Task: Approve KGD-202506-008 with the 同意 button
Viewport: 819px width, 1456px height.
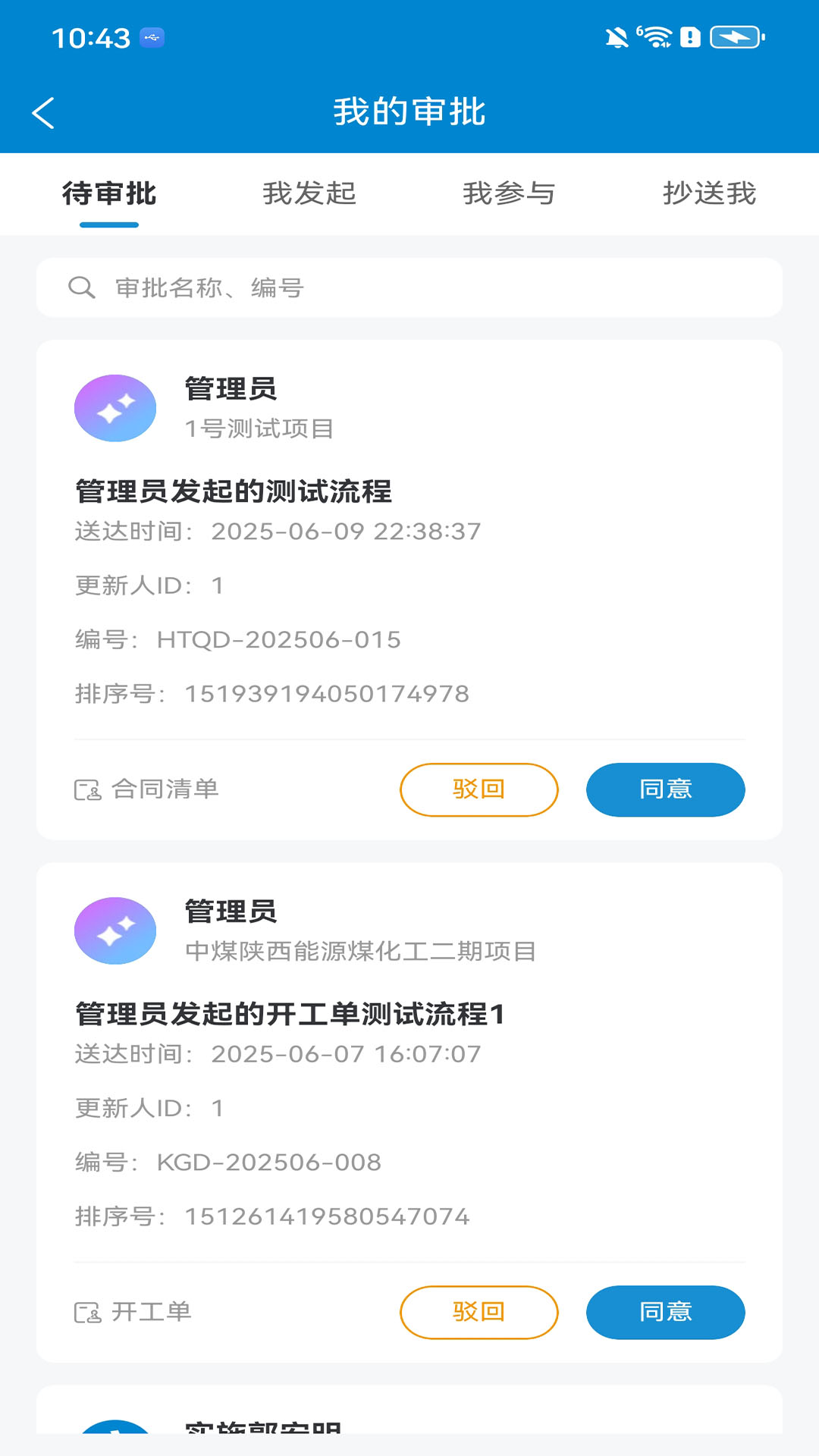Action: tap(665, 1312)
